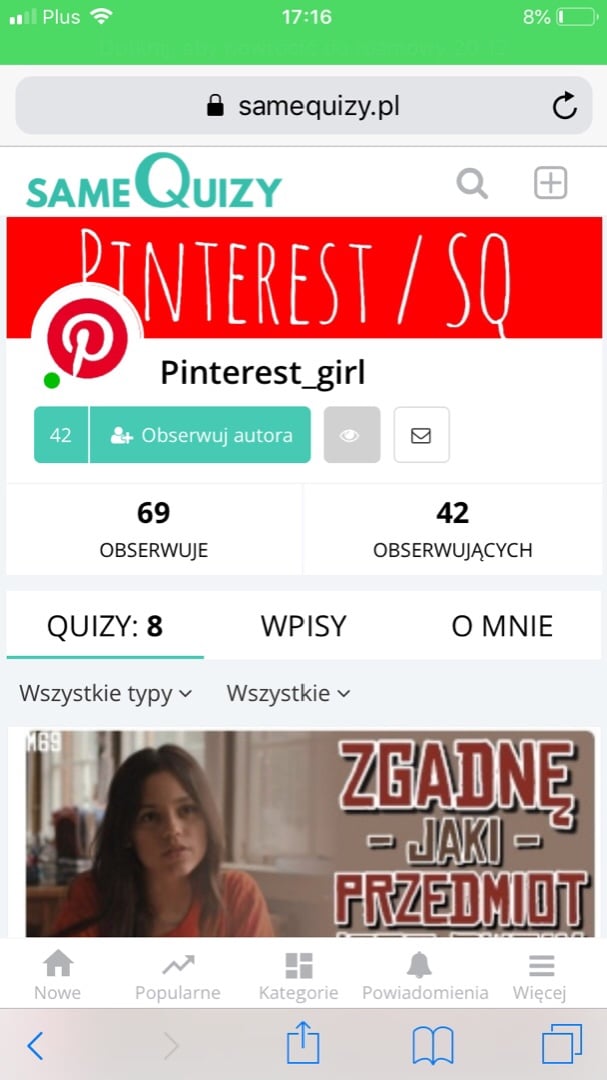
Task: View the 42 Obserwujących followers list
Action: click(452, 529)
